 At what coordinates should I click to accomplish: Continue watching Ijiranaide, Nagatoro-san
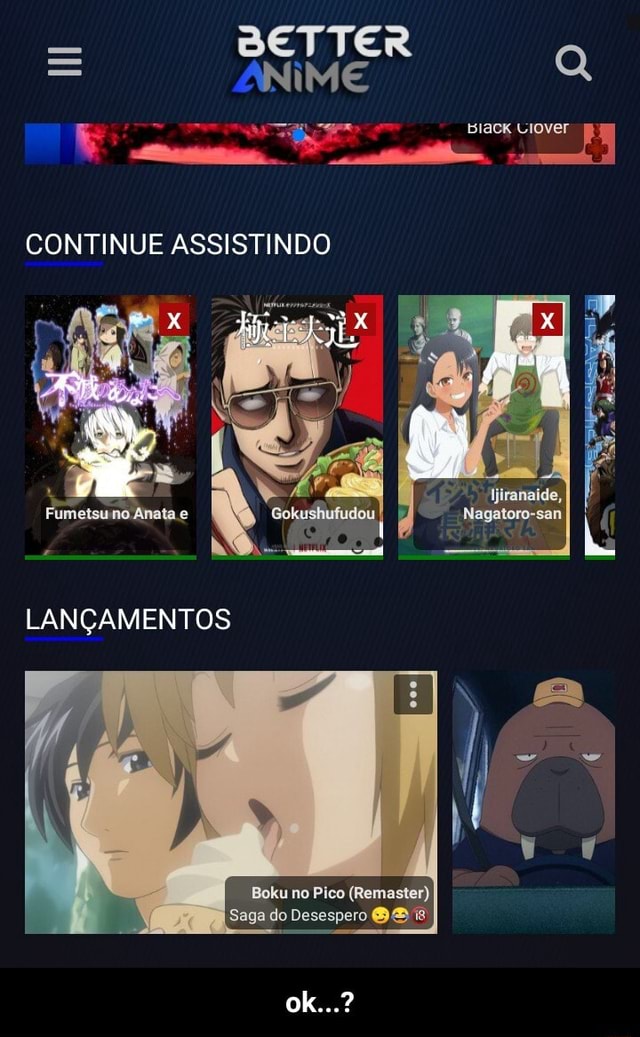coord(484,427)
